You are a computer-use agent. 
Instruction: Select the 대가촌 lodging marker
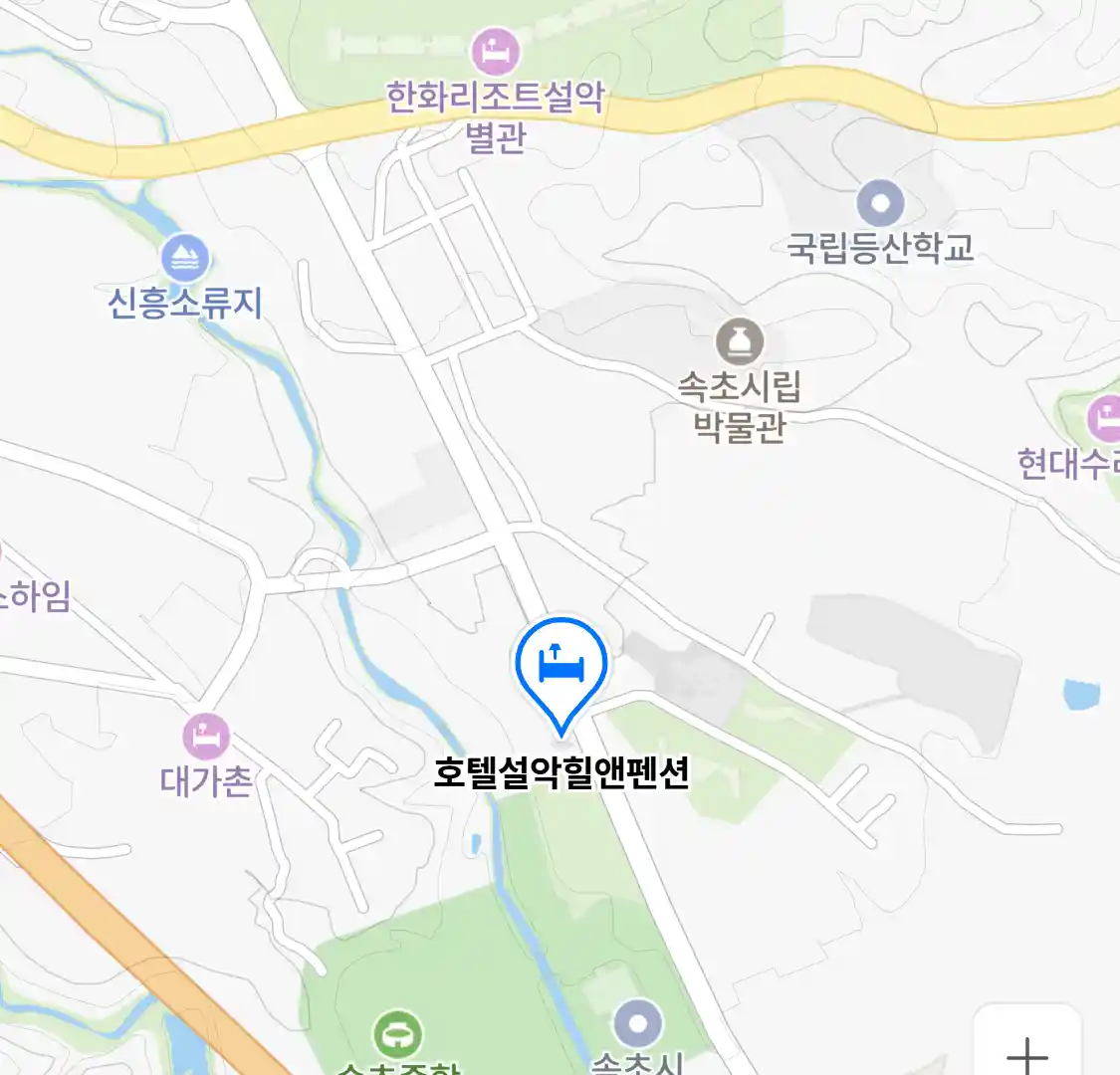tap(207, 738)
